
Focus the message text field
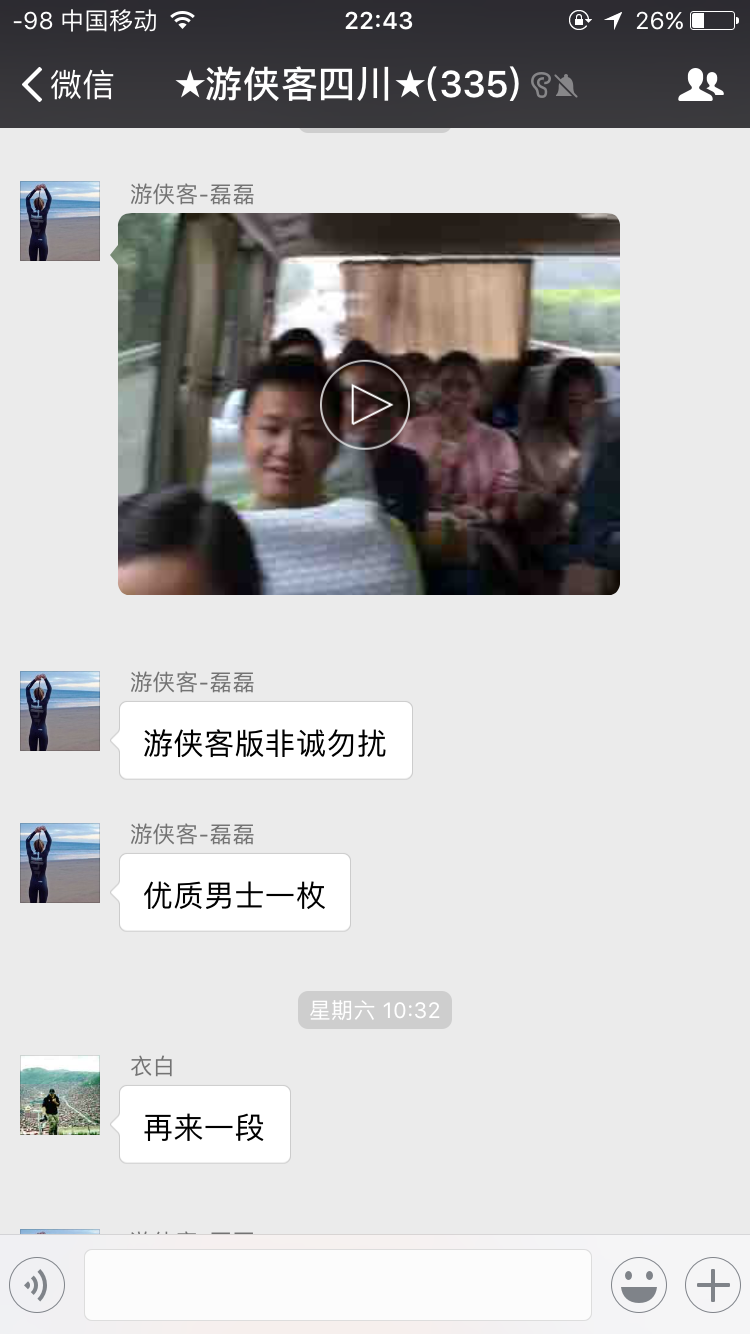click(338, 1285)
